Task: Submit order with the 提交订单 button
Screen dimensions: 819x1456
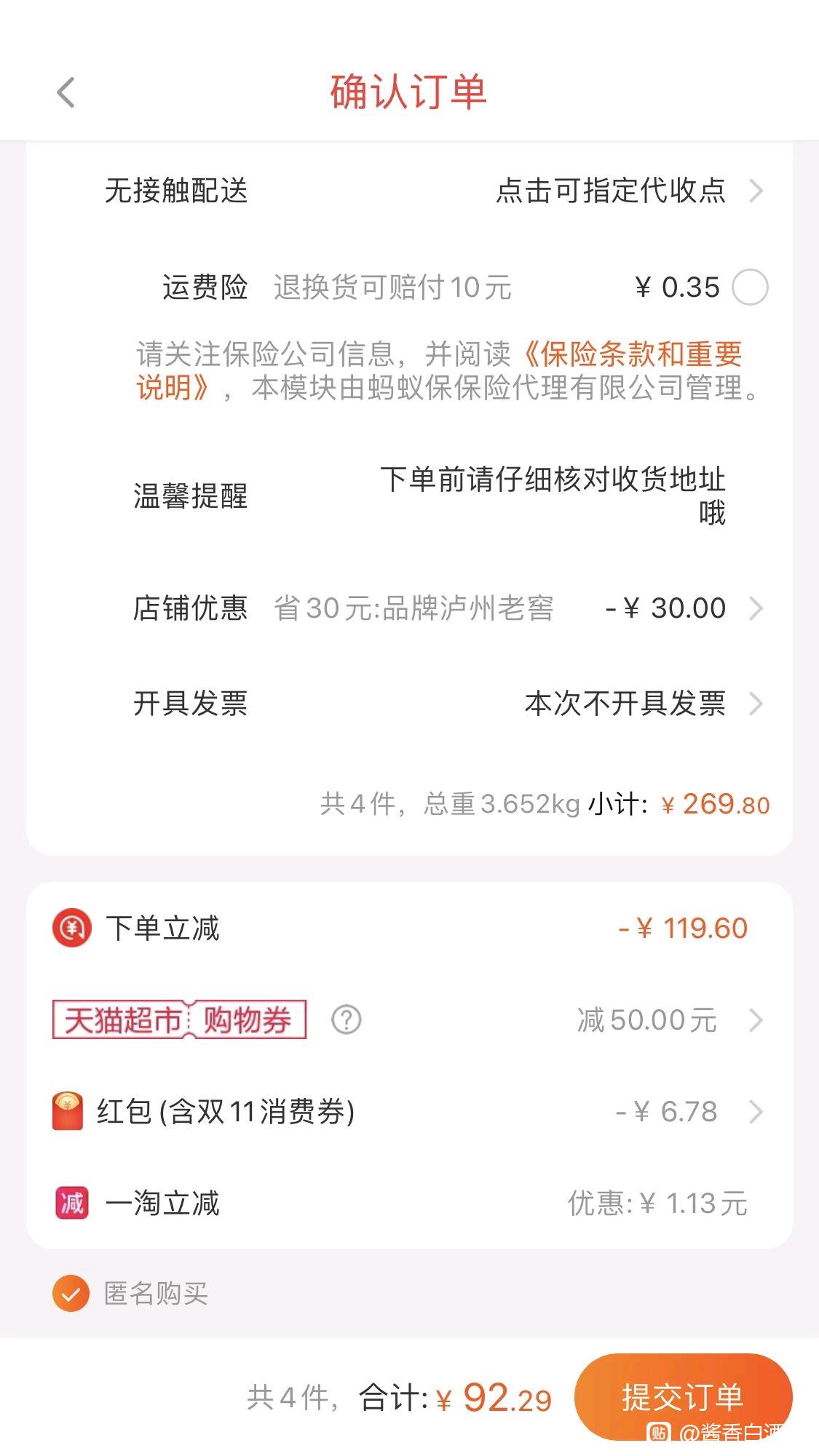Action: tap(683, 1396)
